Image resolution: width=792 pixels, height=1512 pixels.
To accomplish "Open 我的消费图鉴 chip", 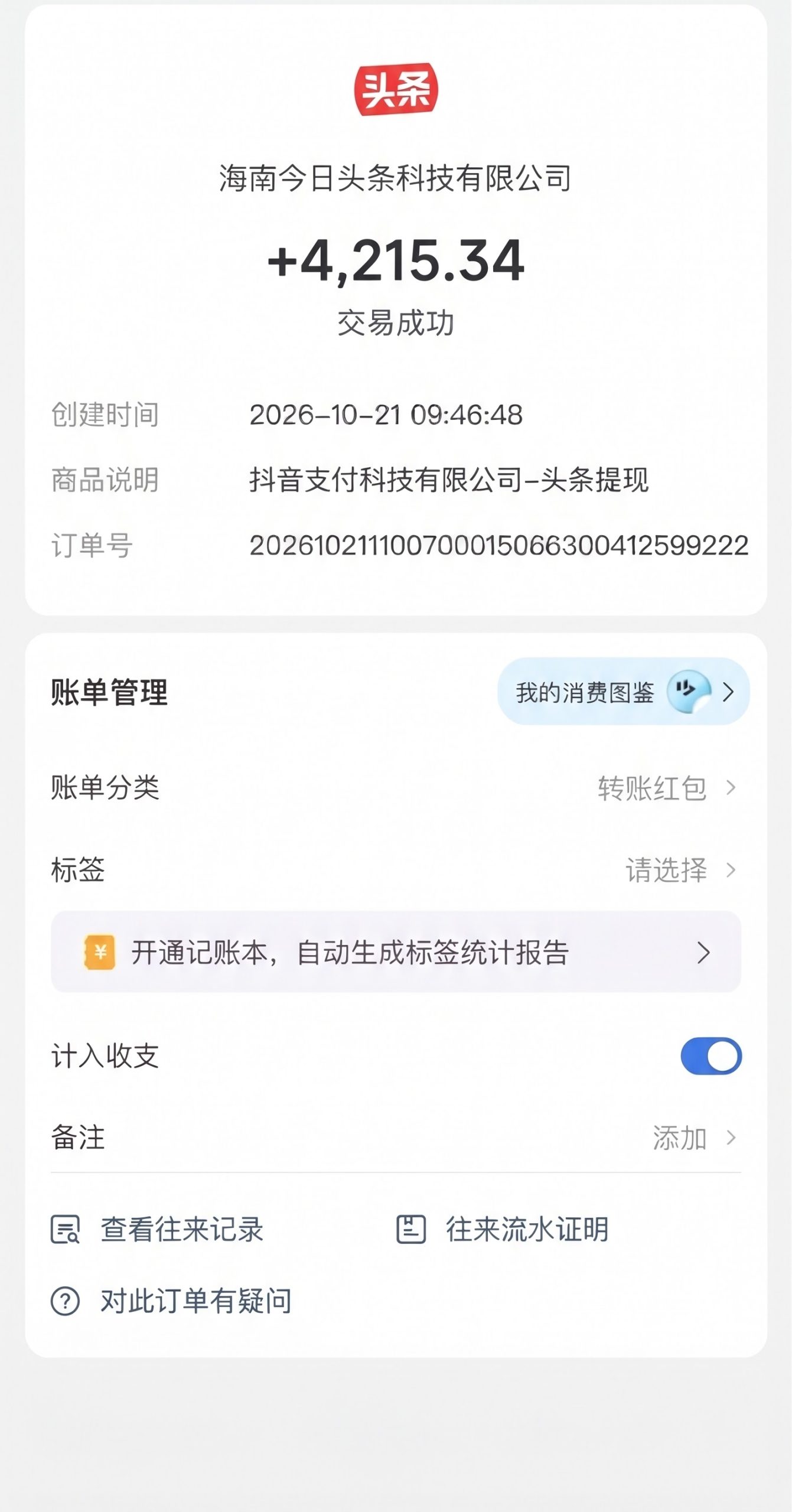I will pos(623,691).
